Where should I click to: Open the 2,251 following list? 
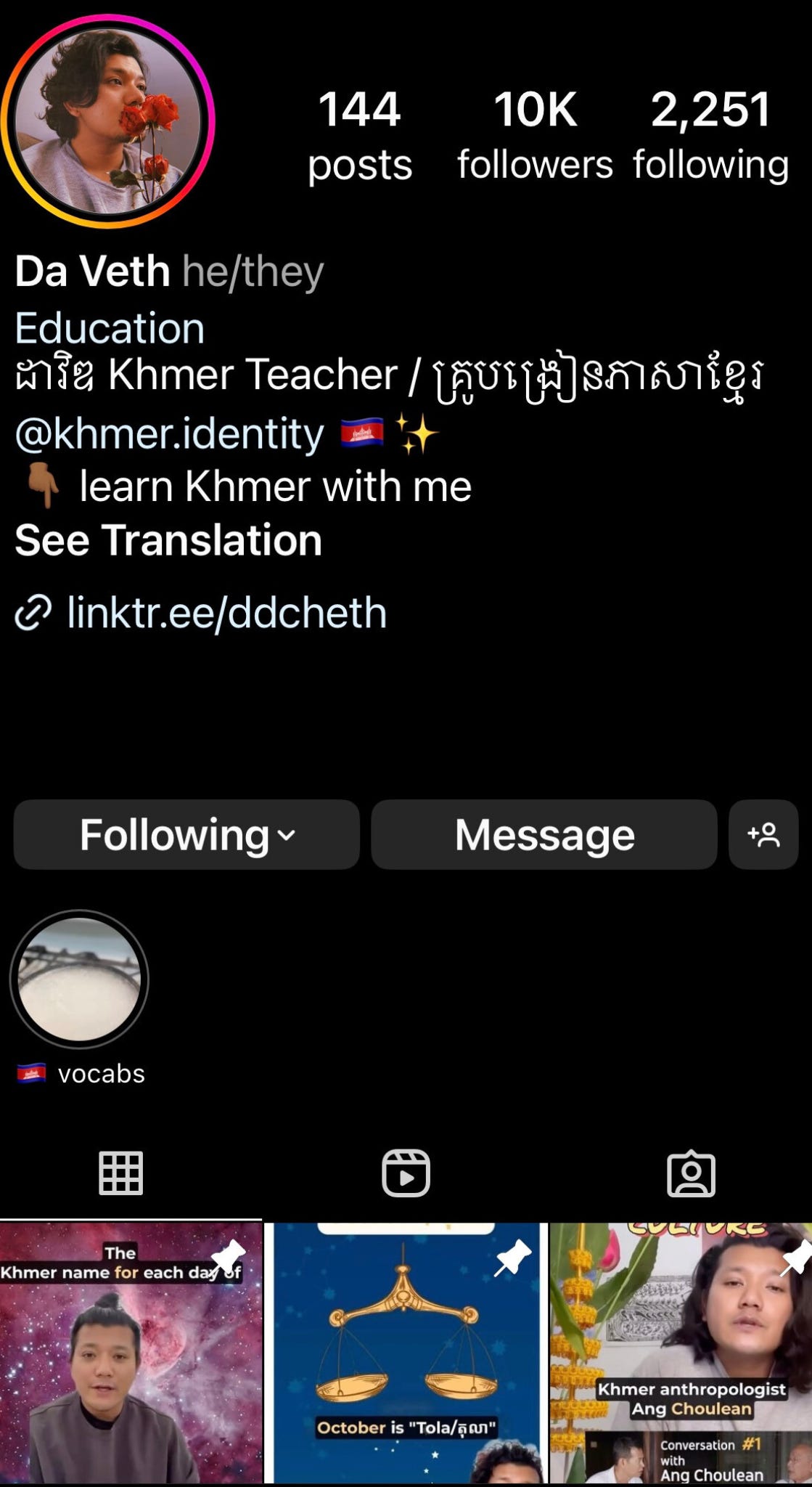tap(710, 135)
